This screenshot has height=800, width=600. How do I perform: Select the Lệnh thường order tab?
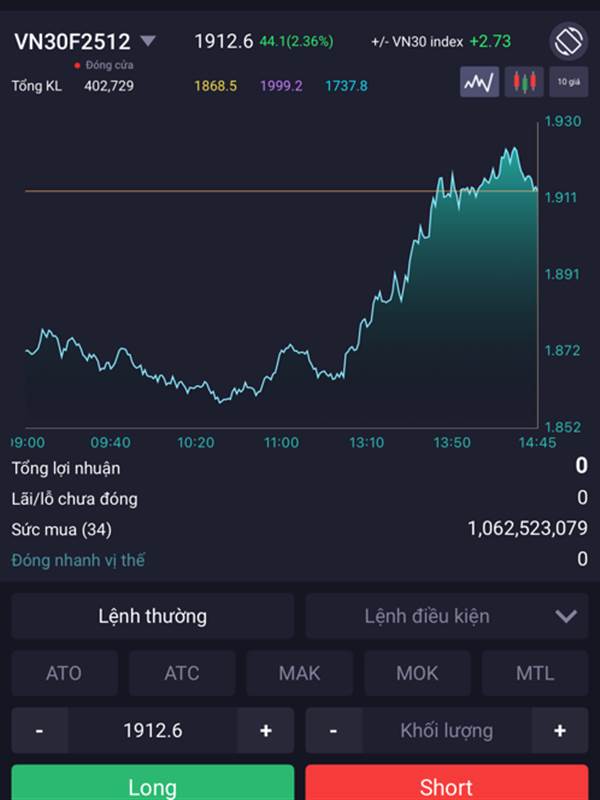click(152, 616)
